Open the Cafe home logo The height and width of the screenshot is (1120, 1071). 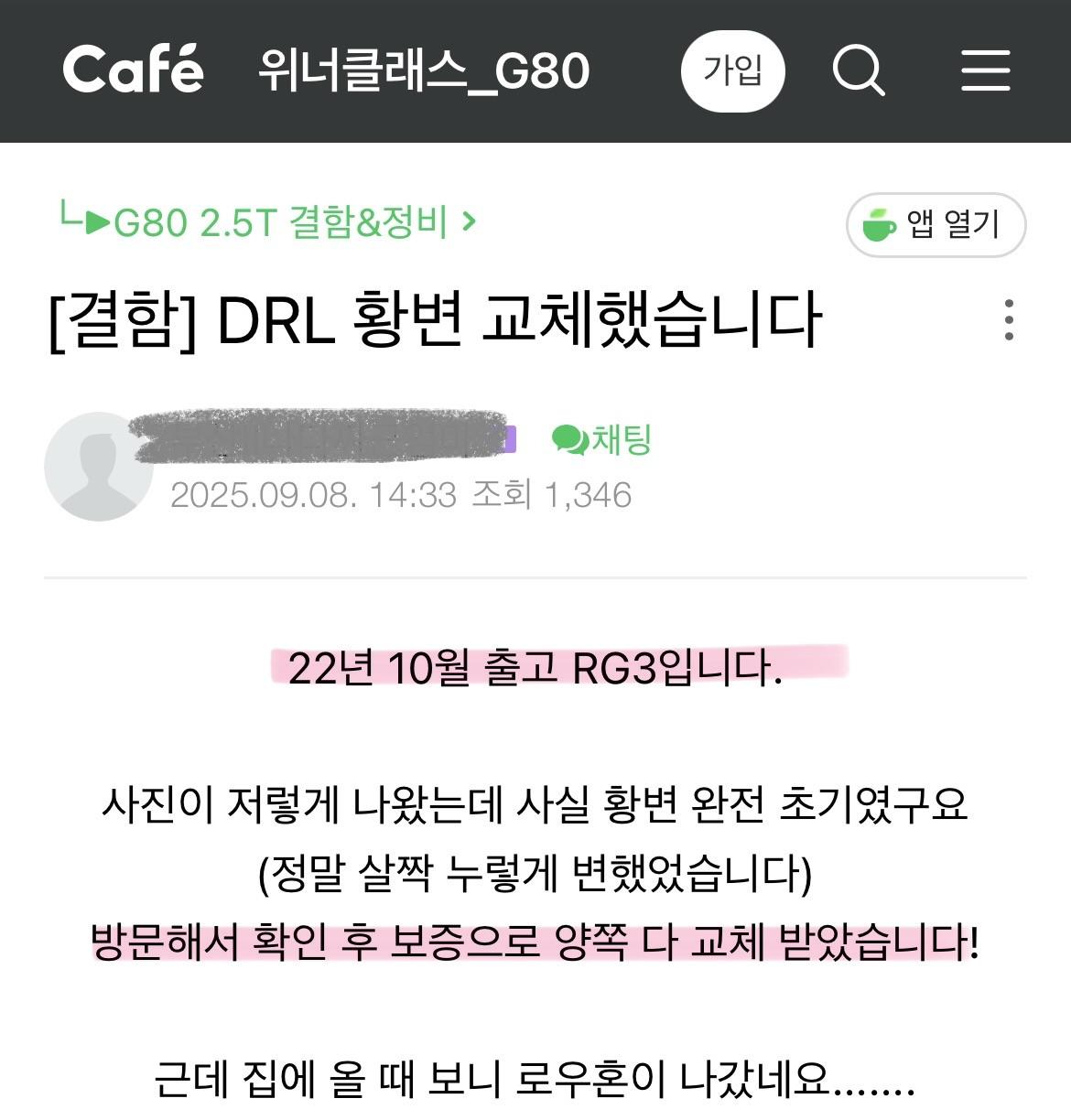[x=133, y=70]
